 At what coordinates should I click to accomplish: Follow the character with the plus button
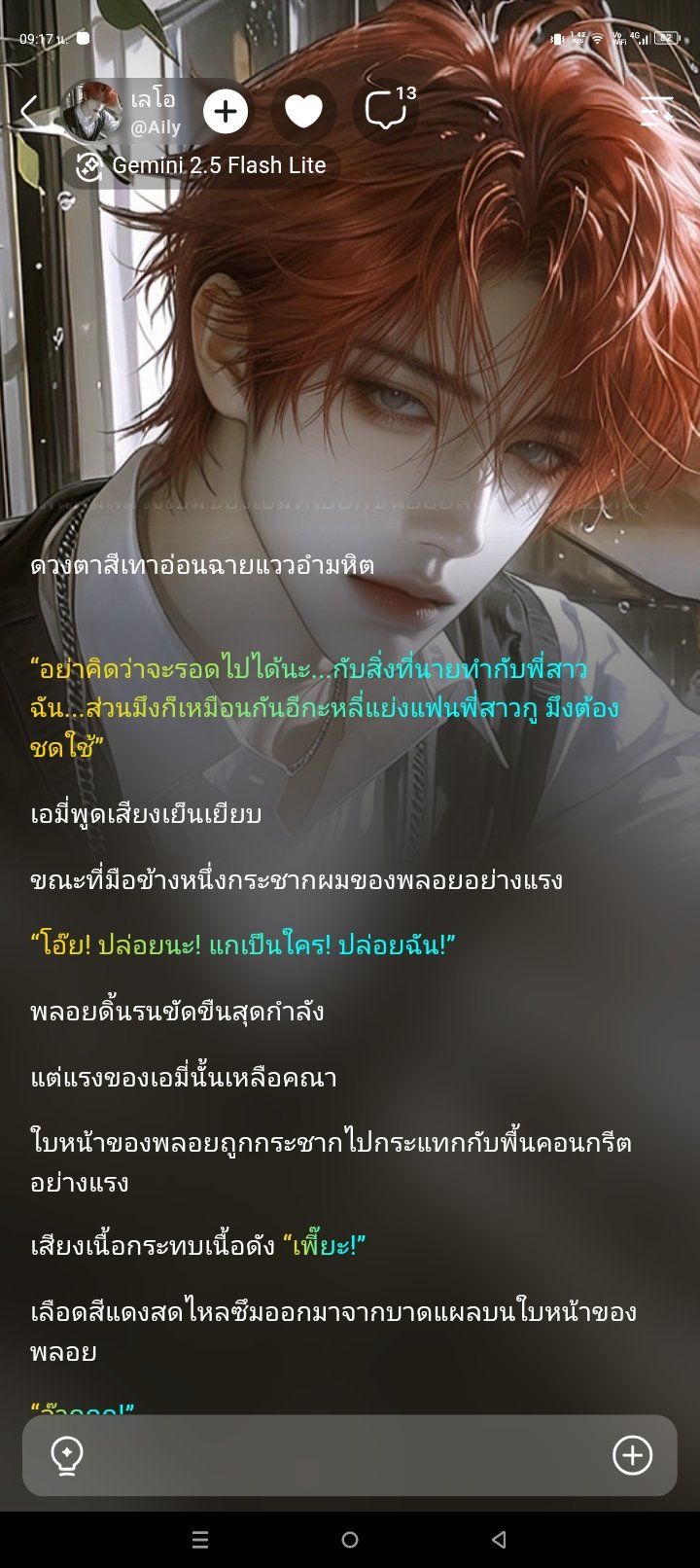click(226, 112)
